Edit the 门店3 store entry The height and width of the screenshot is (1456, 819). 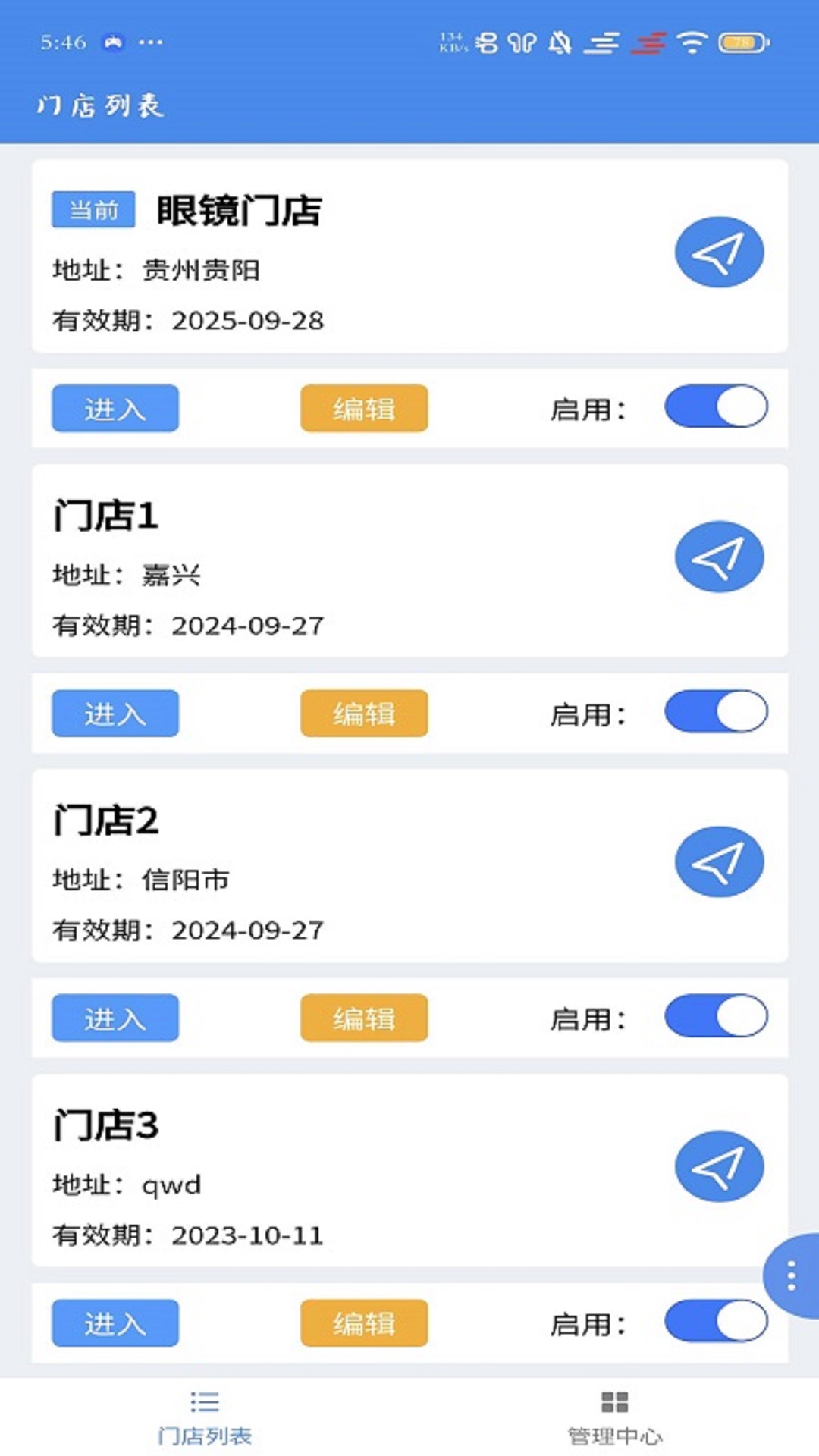[x=364, y=1323]
